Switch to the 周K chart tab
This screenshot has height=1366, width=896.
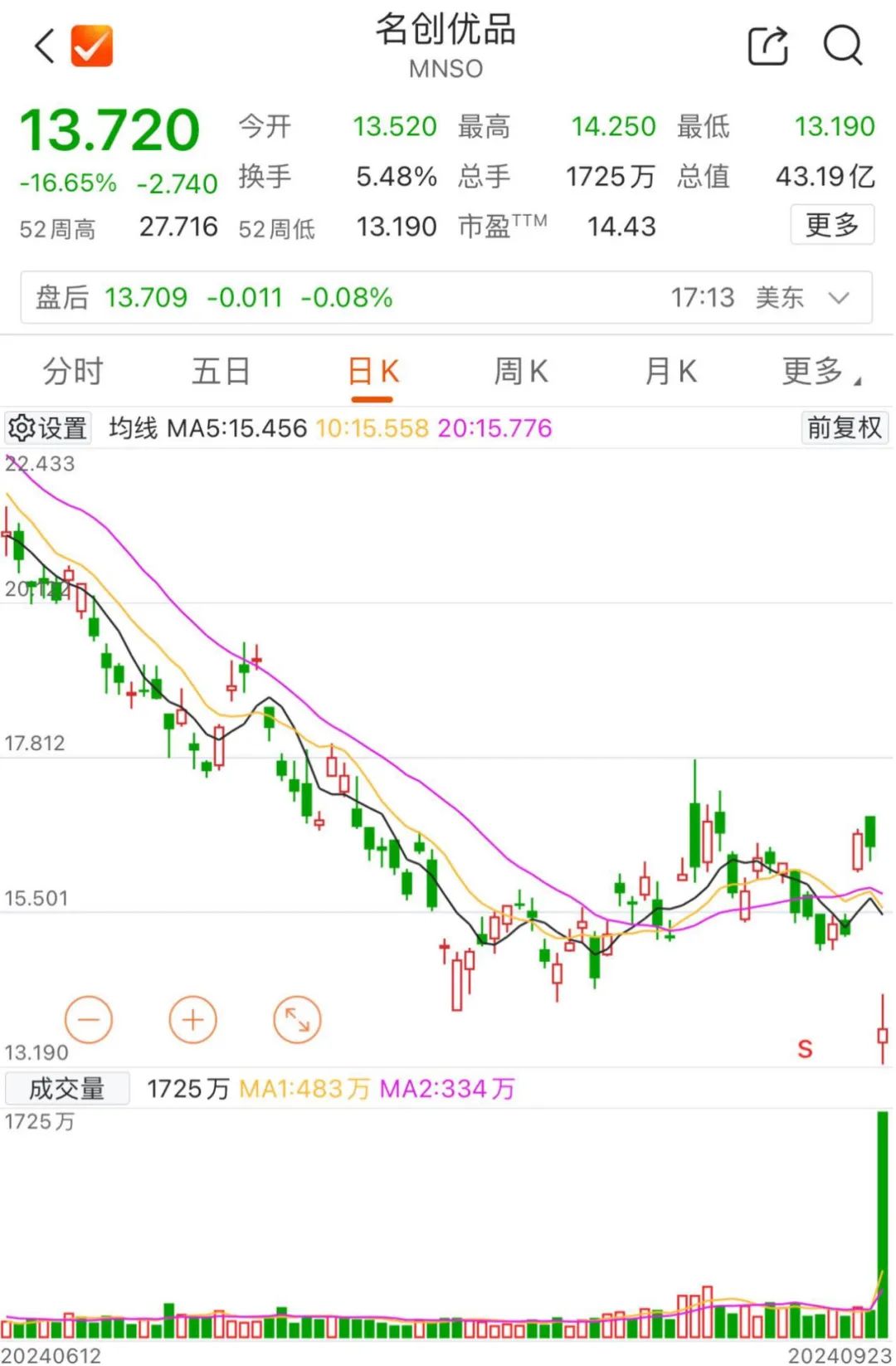pos(521,371)
